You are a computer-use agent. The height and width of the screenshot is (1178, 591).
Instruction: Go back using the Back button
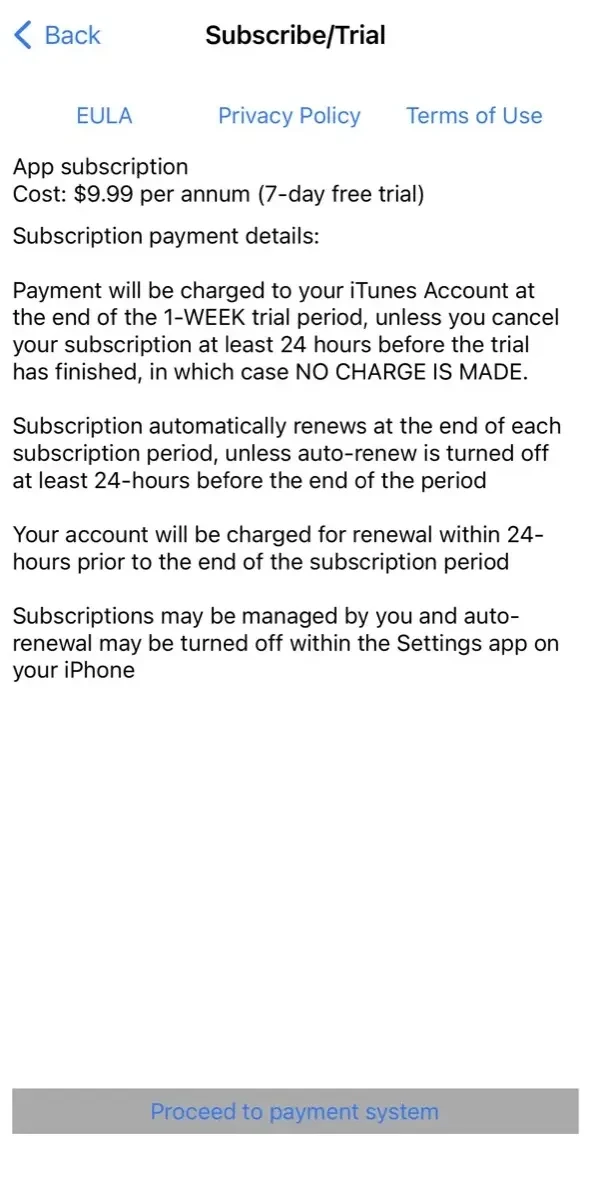[x=57, y=35]
